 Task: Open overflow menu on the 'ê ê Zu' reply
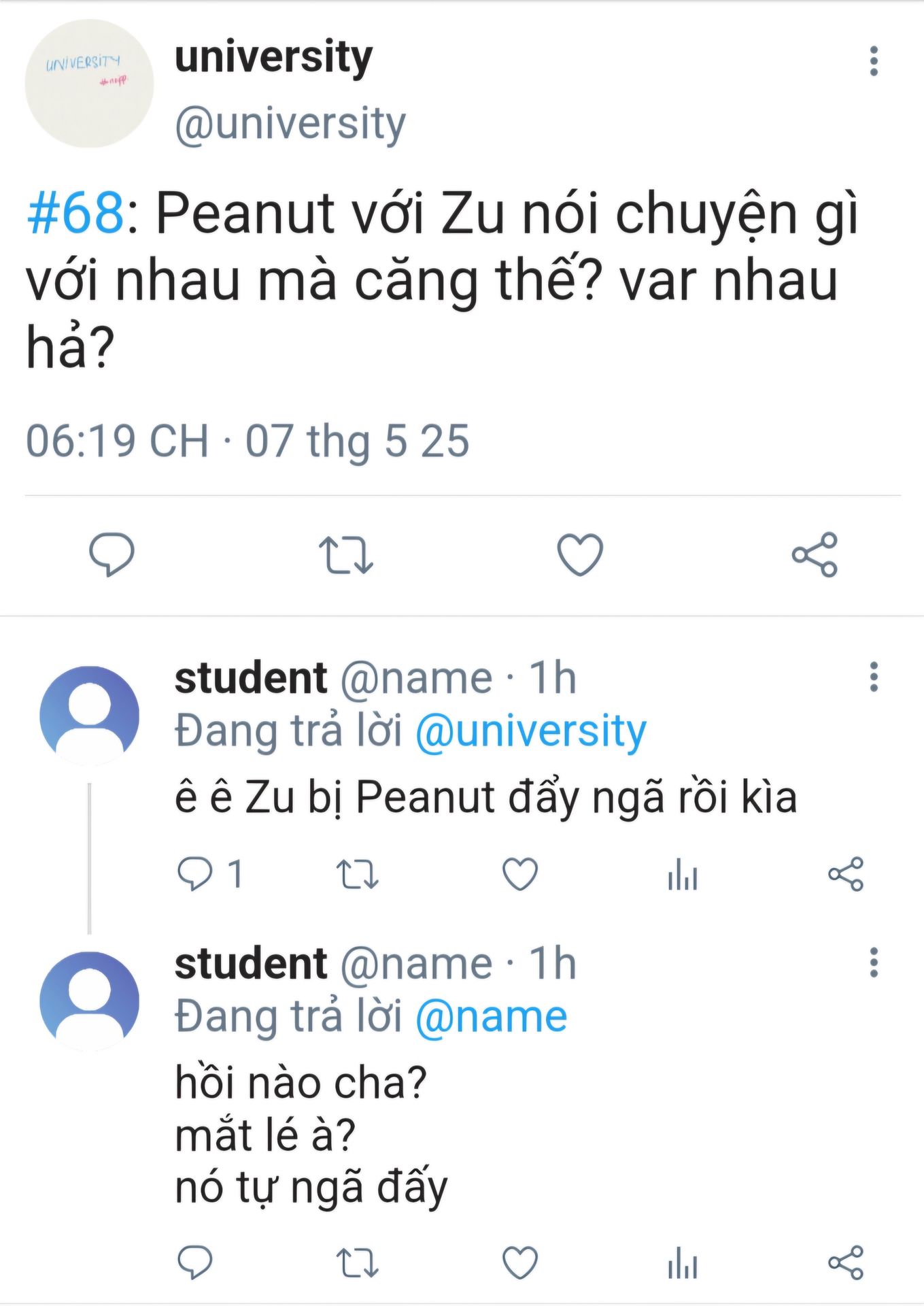pos(874,677)
